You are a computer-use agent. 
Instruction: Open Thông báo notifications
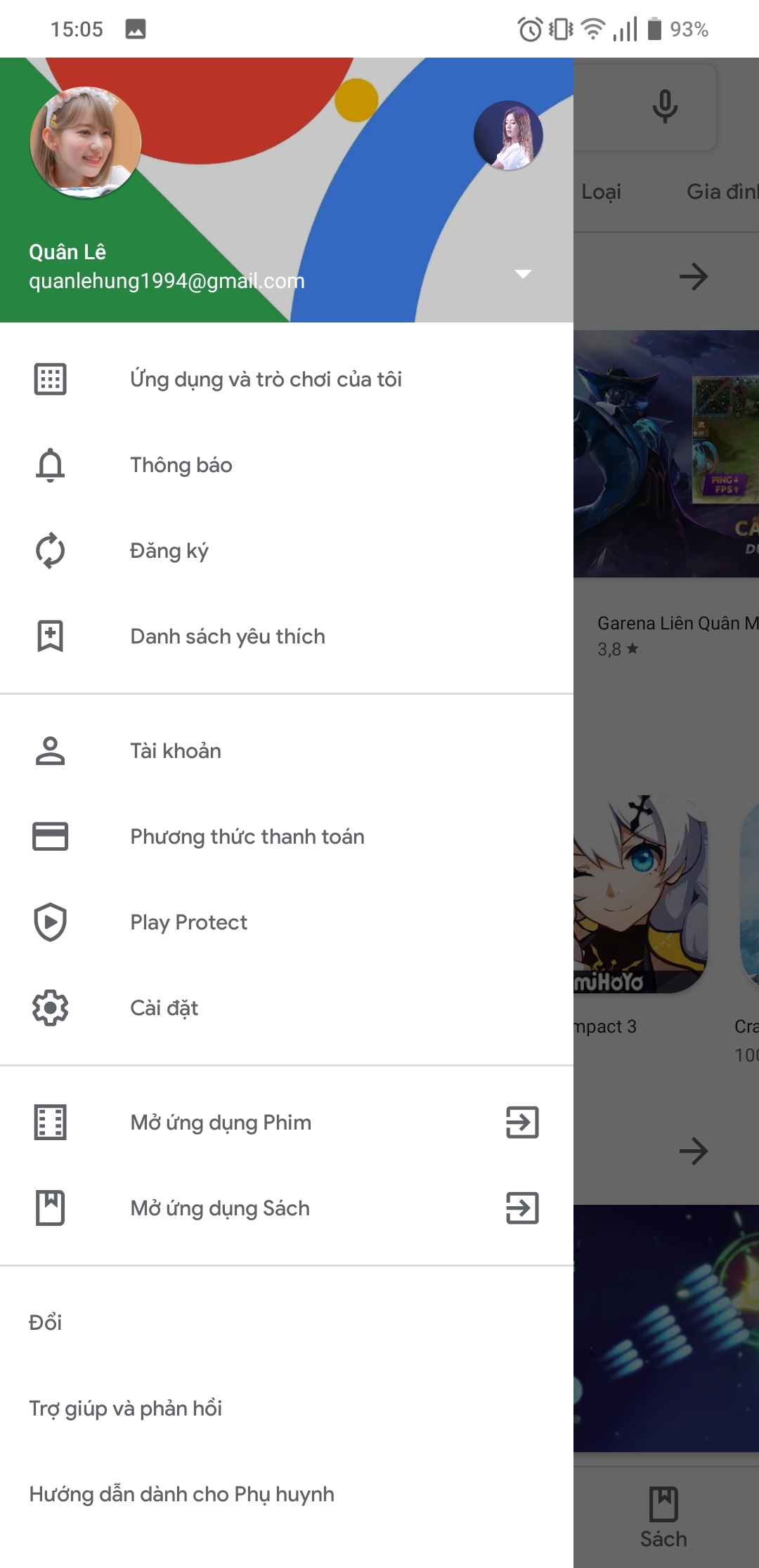click(181, 465)
